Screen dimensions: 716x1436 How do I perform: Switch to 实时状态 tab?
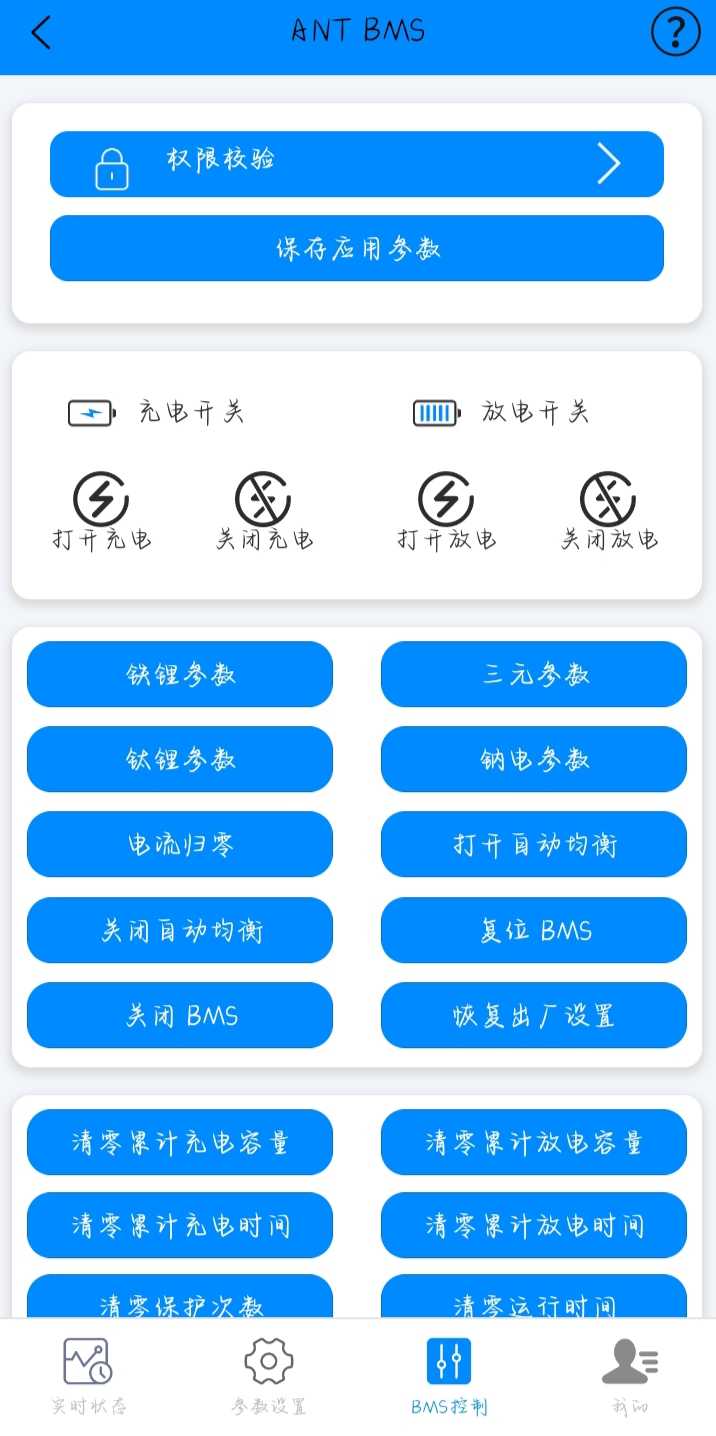[x=89, y=1376]
